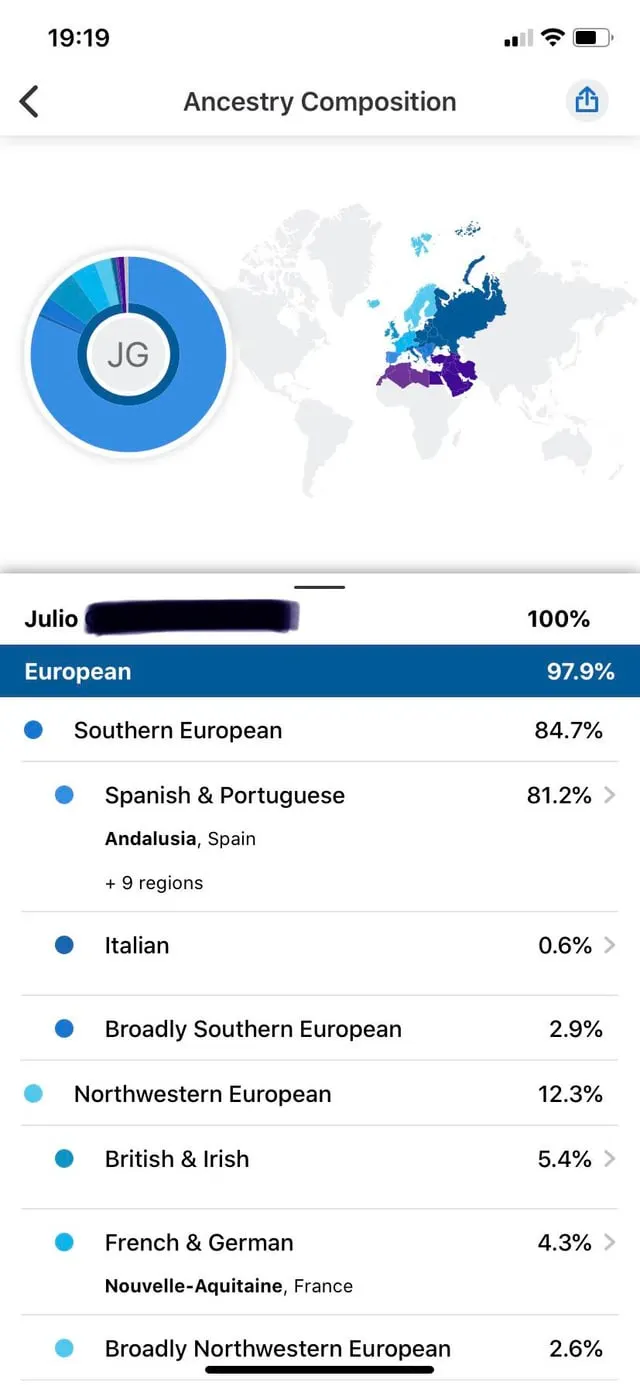Image resolution: width=640 pixels, height=1386 pixels.
Task: Share the ancestry composition report
Action: 586,101
